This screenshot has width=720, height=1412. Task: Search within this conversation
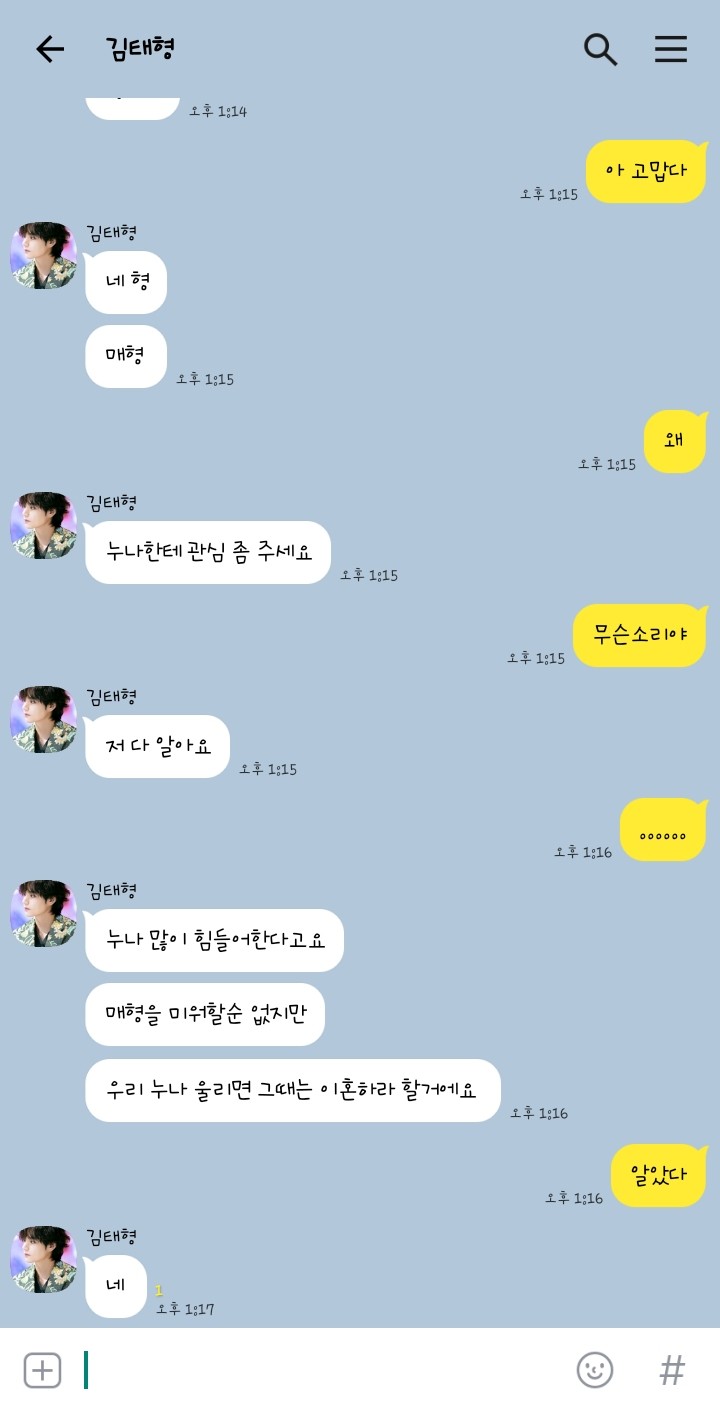pos(600,49)
